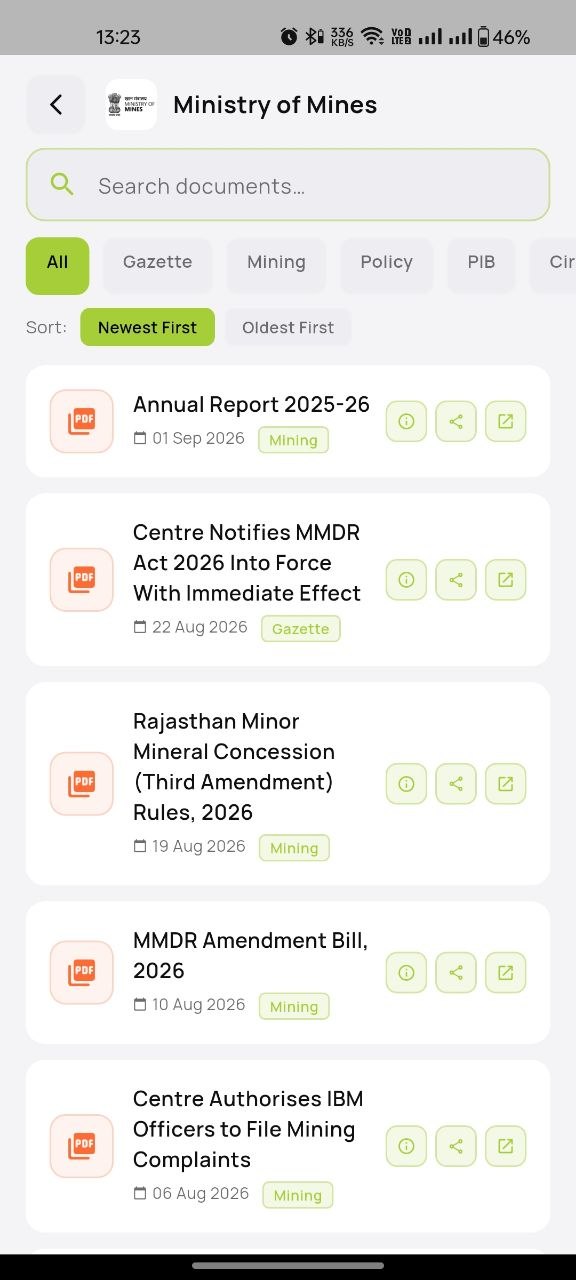Filter documents by Policy
Screen dimensions: 576x1280
(386, 262)
